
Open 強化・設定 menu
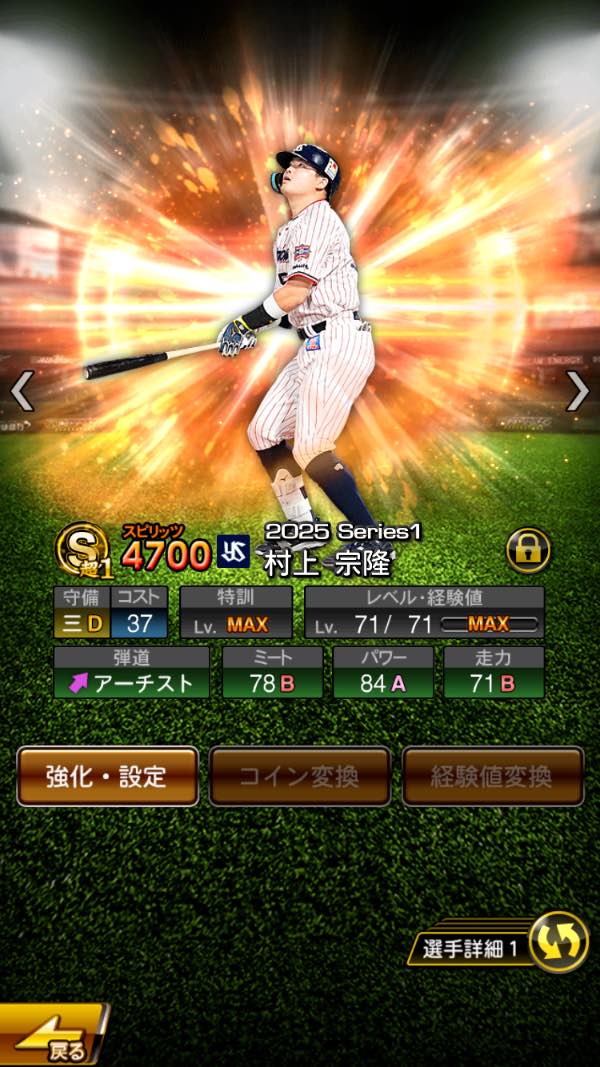[107, 776]
